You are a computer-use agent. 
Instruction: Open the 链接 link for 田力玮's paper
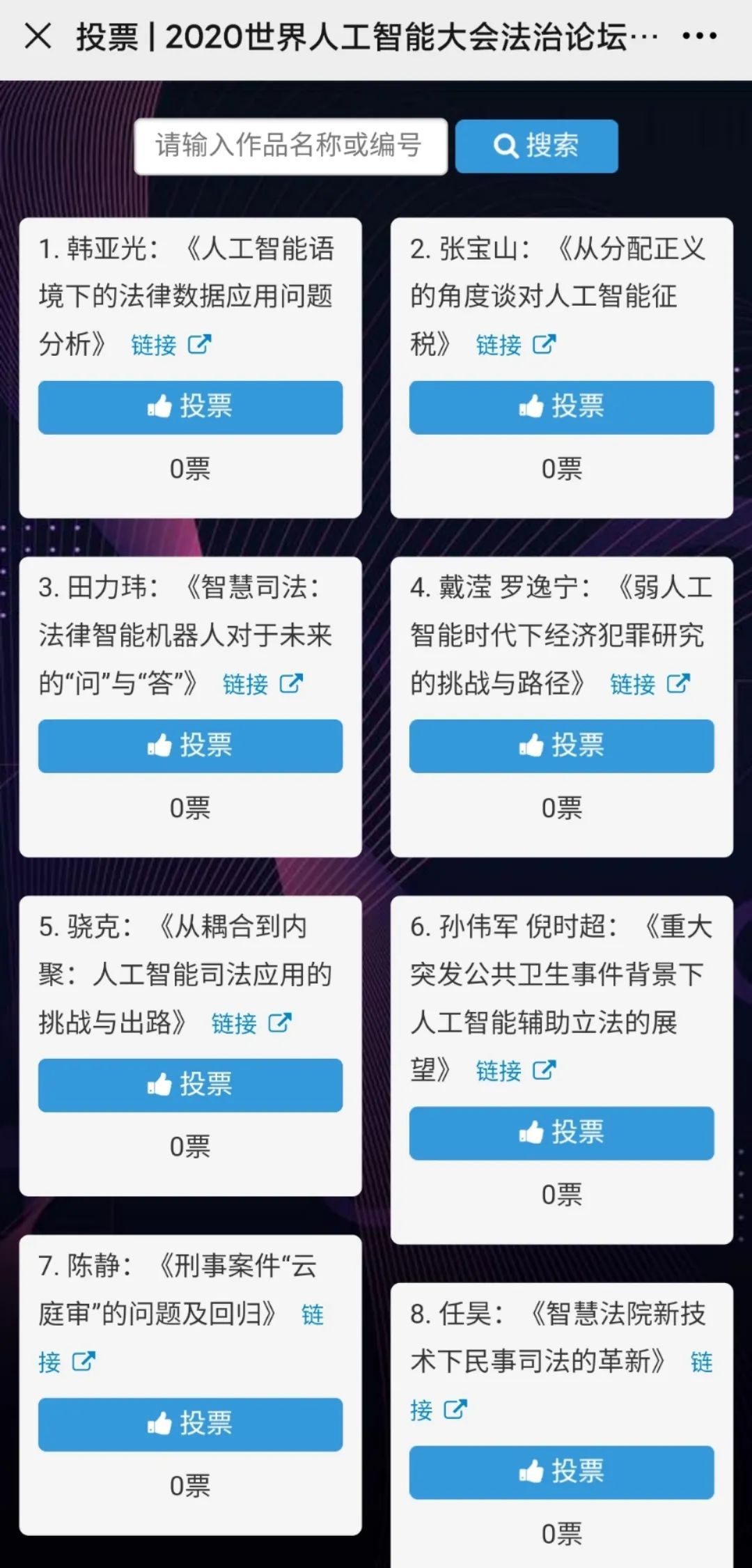coord(262,684)
